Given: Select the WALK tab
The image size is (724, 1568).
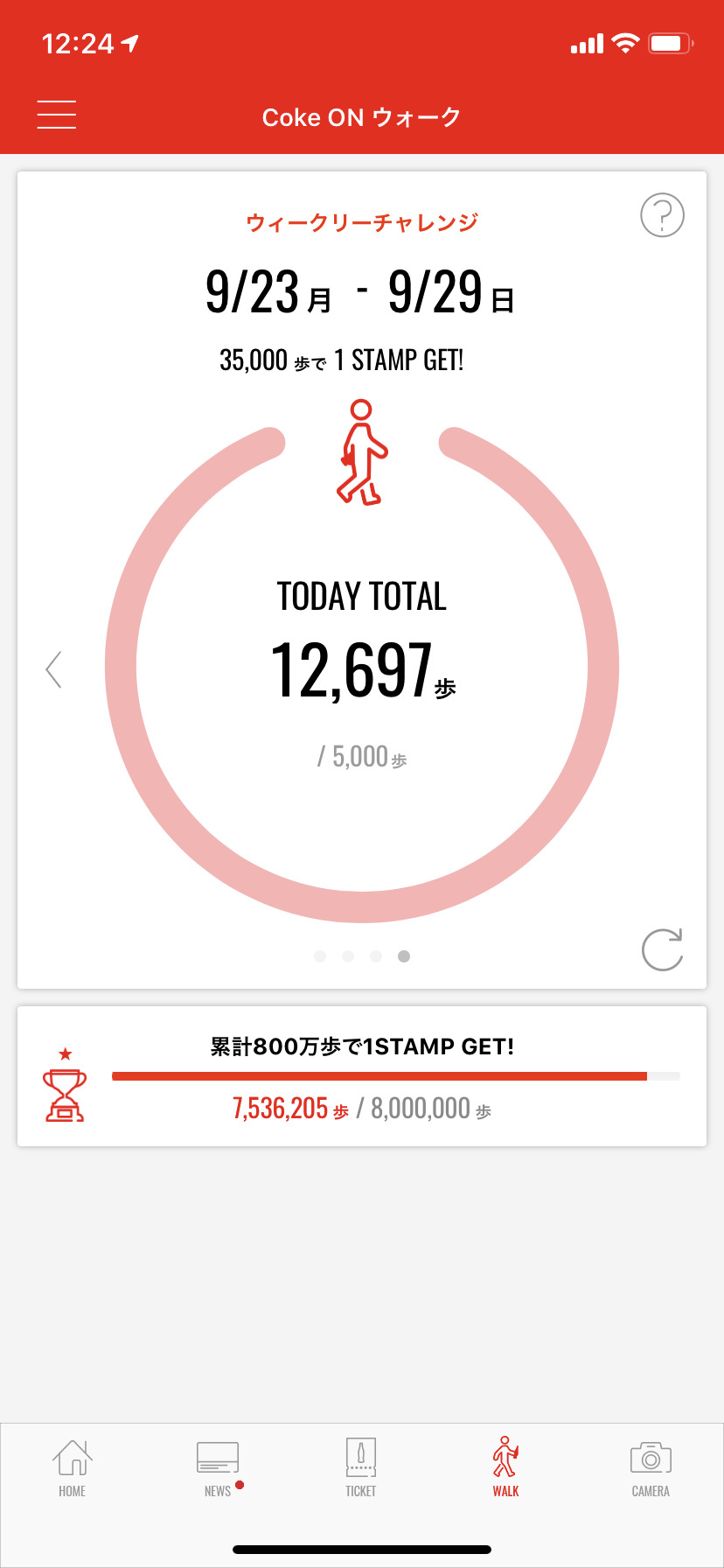Looking at the screenshot, I should (x=505, y=1468).
